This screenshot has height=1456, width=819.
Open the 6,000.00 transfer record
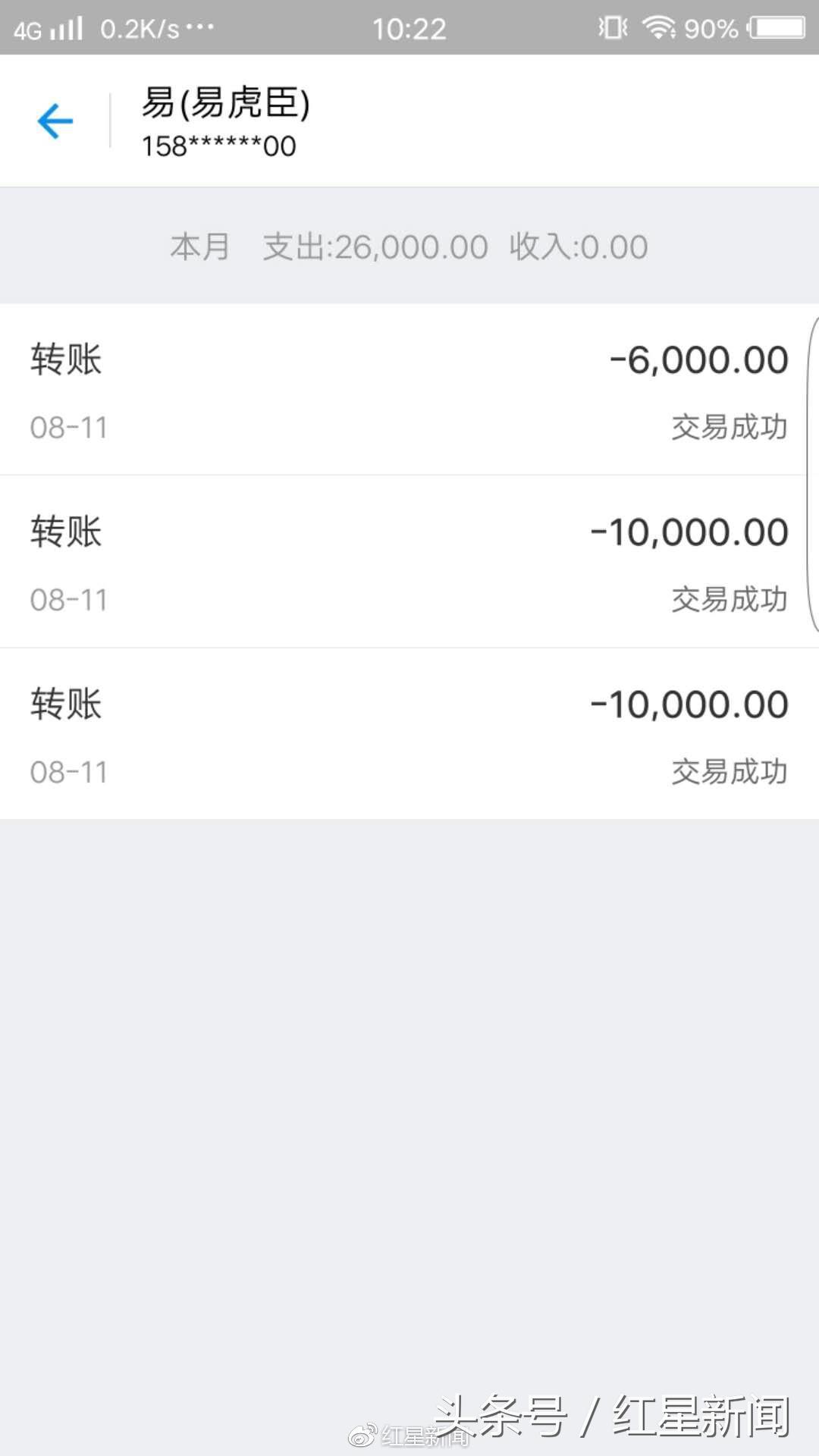[x=409, y=390]
